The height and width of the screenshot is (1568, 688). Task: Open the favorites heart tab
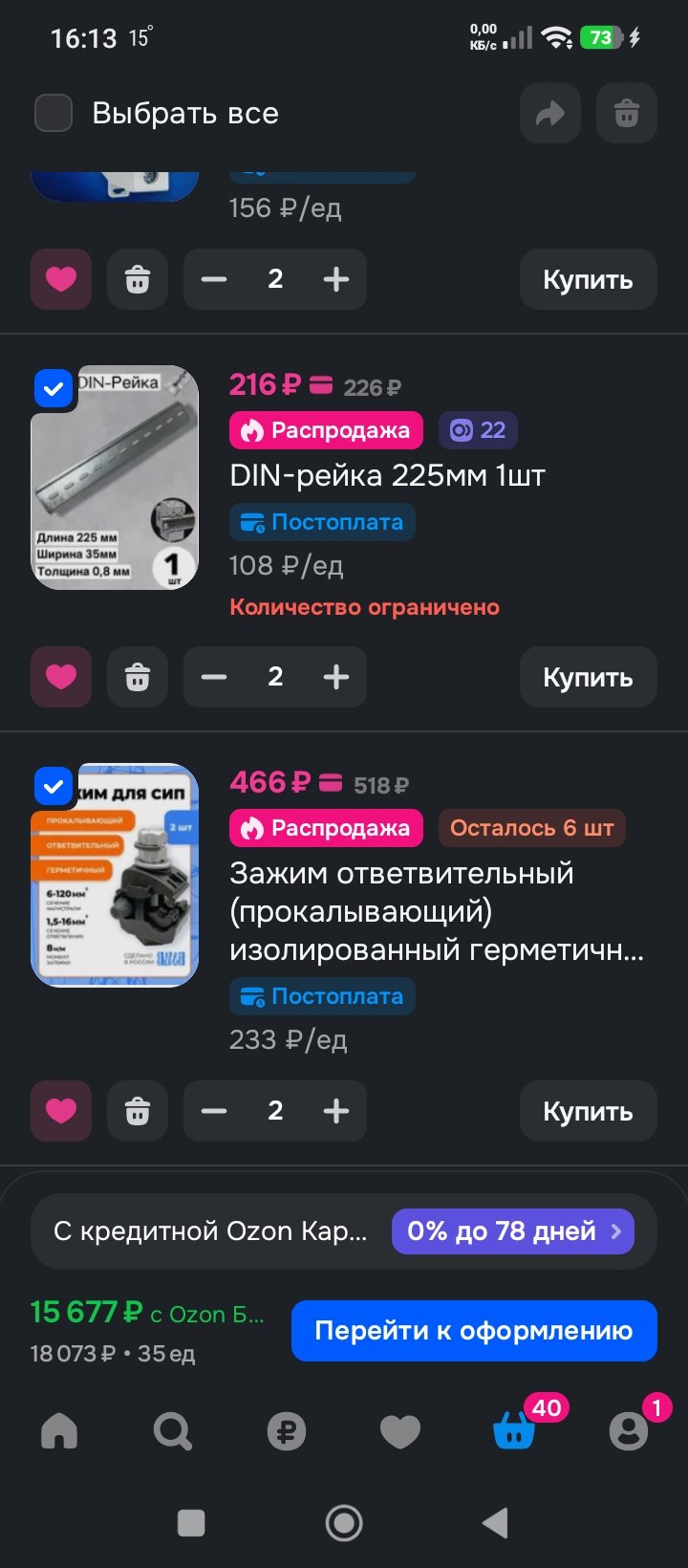[400, 1431]
